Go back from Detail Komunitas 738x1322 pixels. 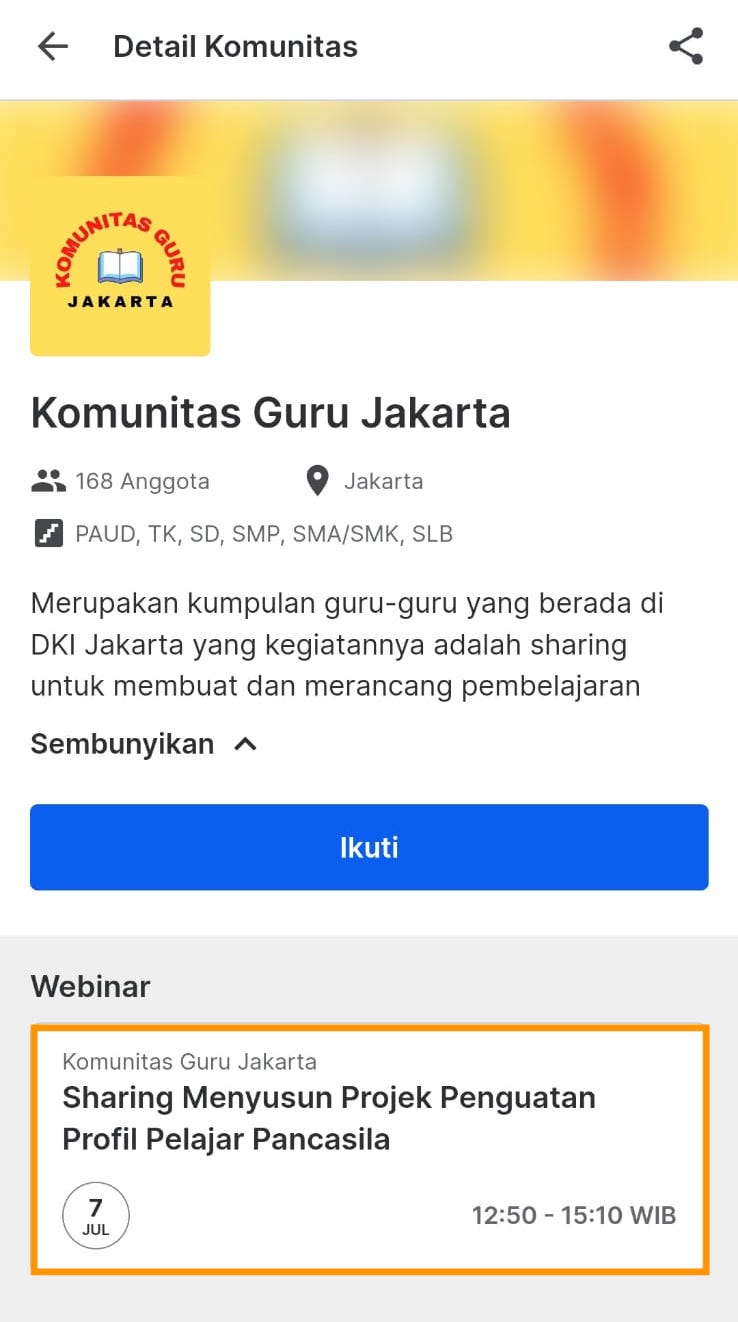52,47
